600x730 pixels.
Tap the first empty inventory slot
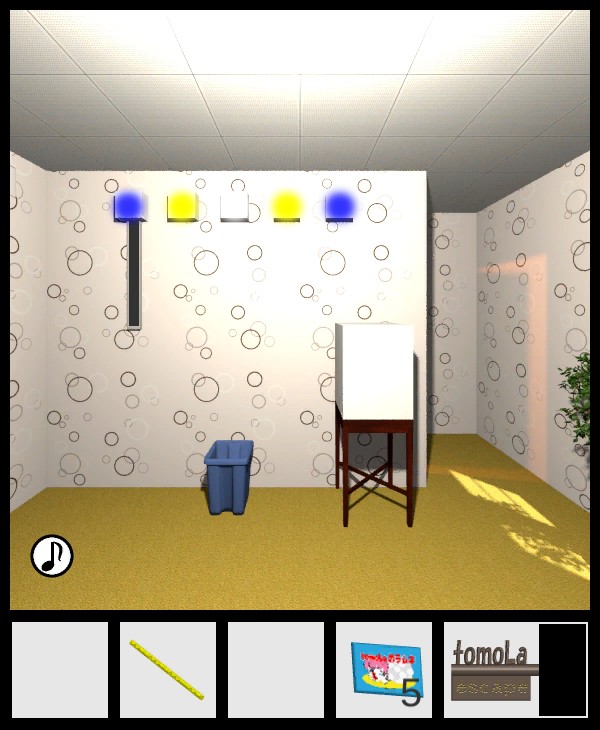tap(60, 670)
